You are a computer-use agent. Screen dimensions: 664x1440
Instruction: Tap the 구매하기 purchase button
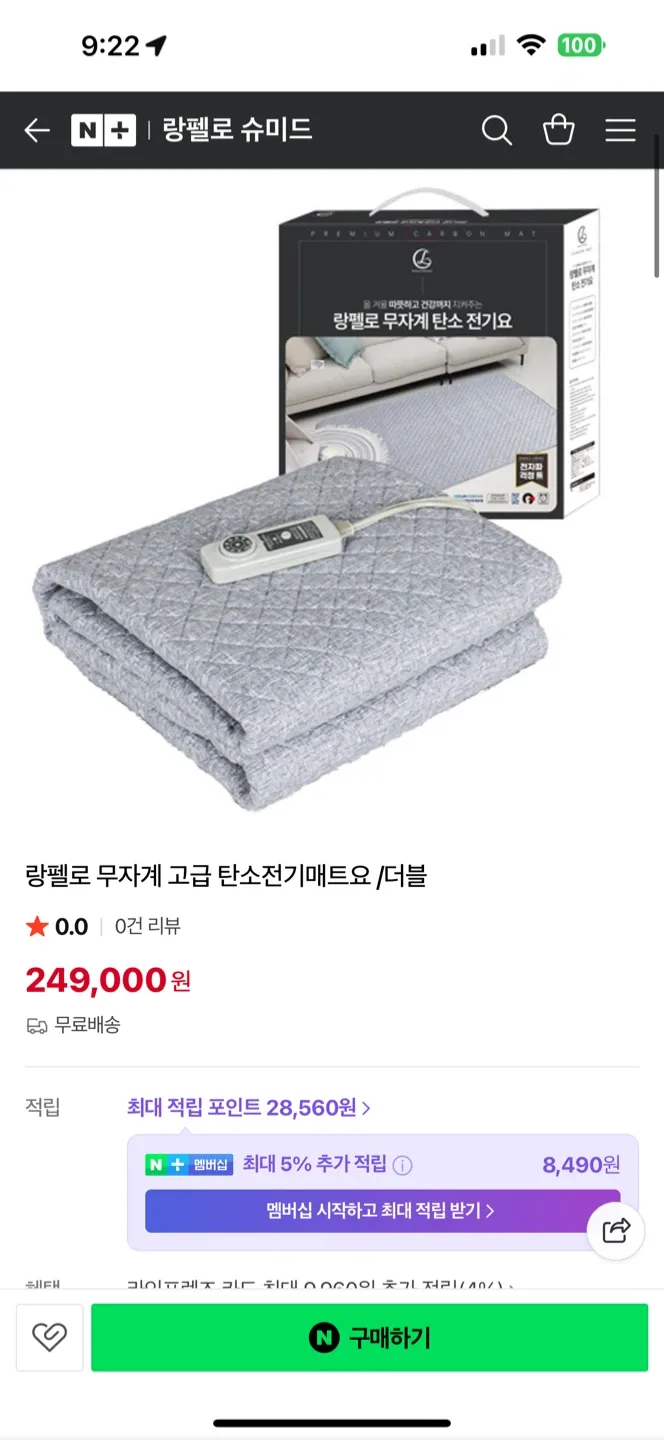pyautogui.click(x=369, y=1337)
